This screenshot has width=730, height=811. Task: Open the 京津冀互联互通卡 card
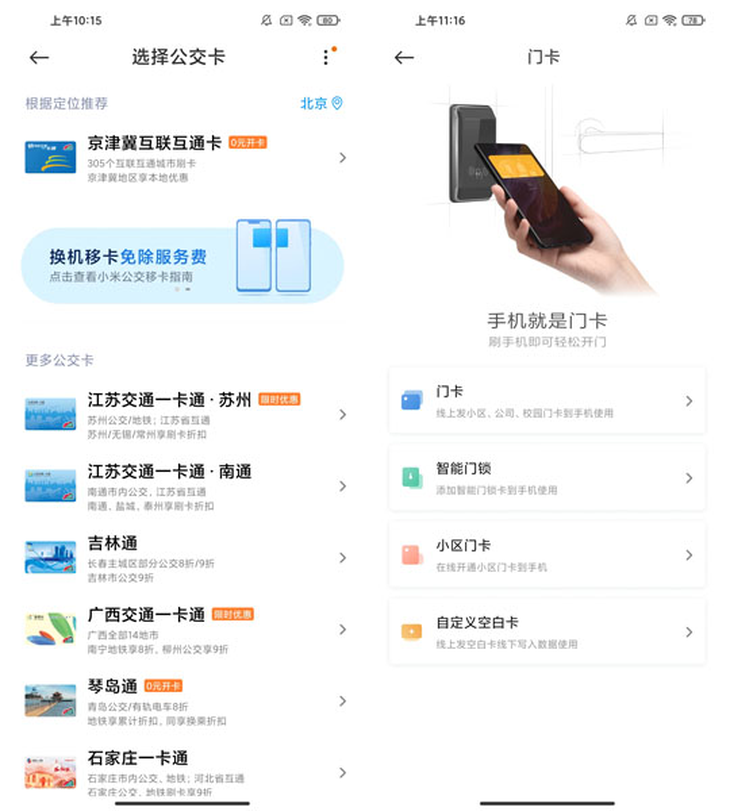(185, 158)
